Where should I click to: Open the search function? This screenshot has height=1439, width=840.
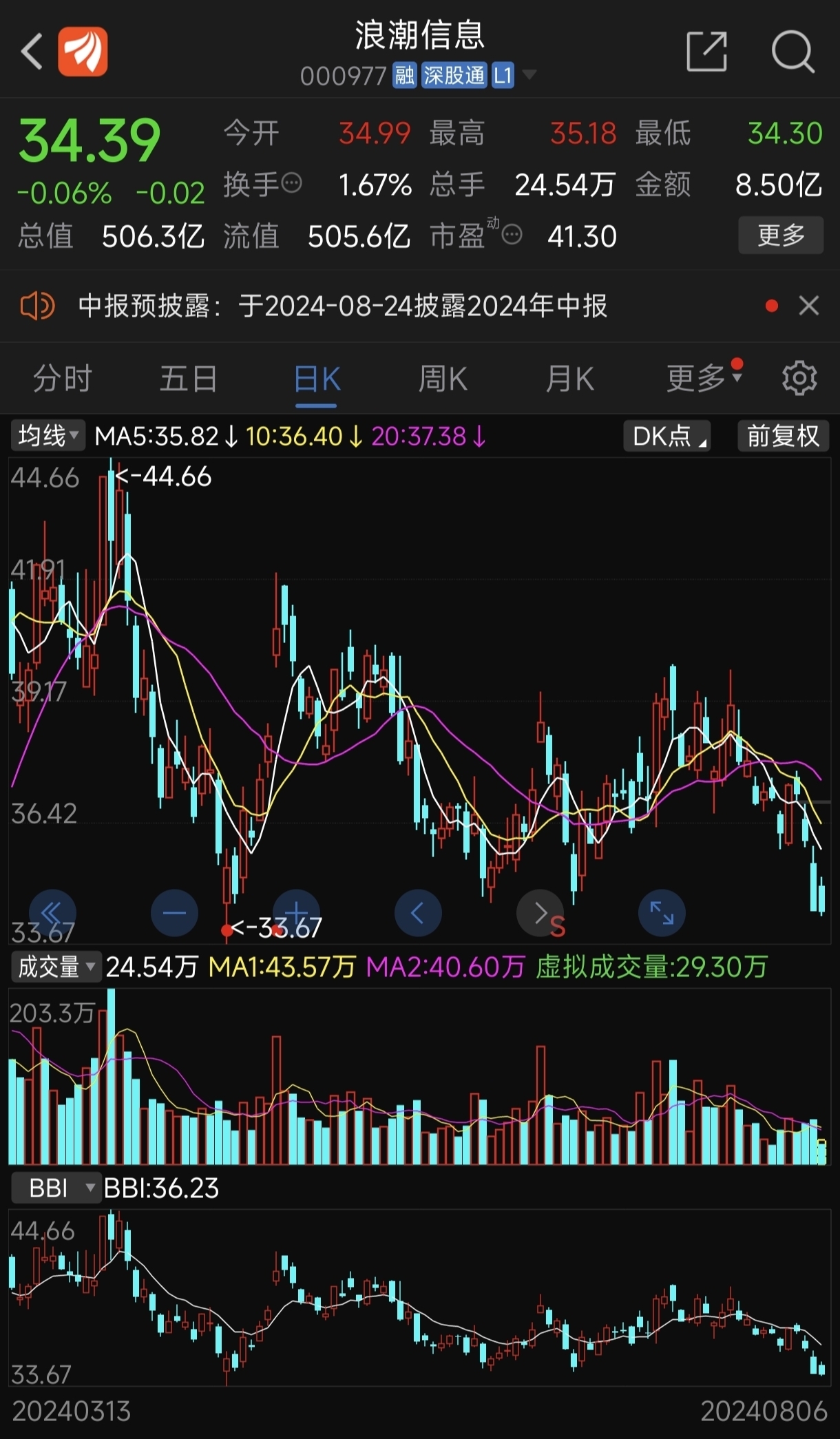[x=793, y=52]
